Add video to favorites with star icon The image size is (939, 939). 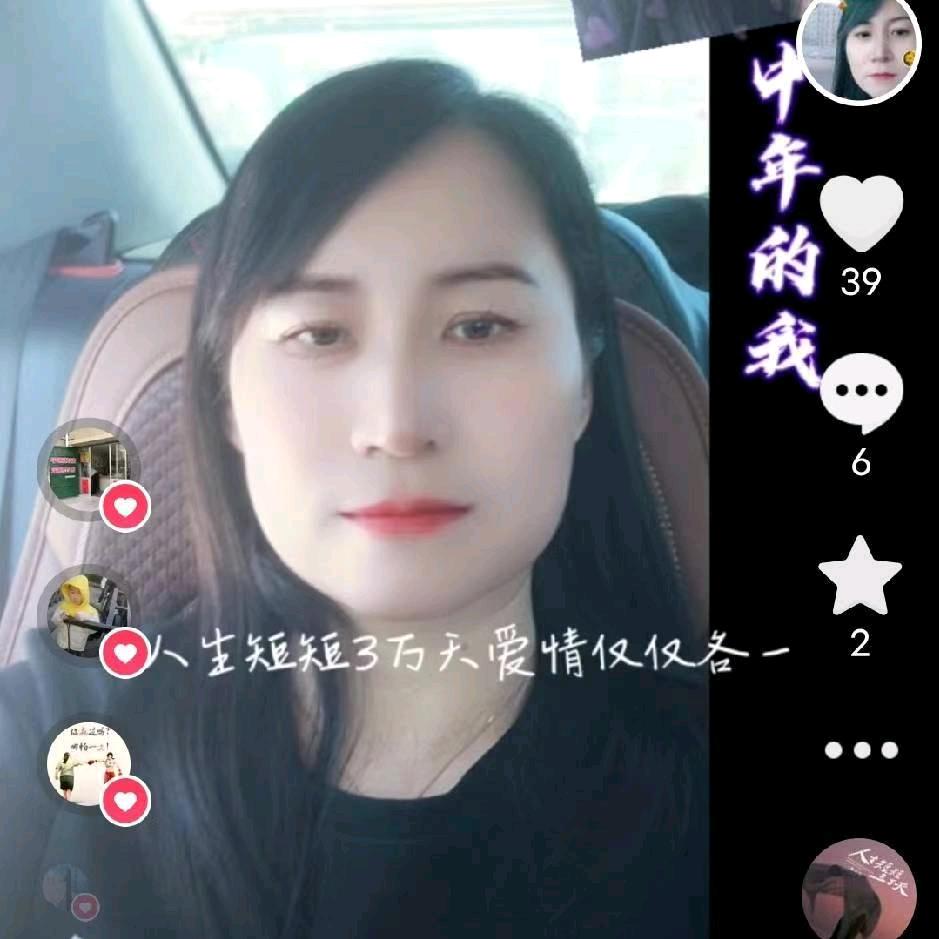coord(860,576)
